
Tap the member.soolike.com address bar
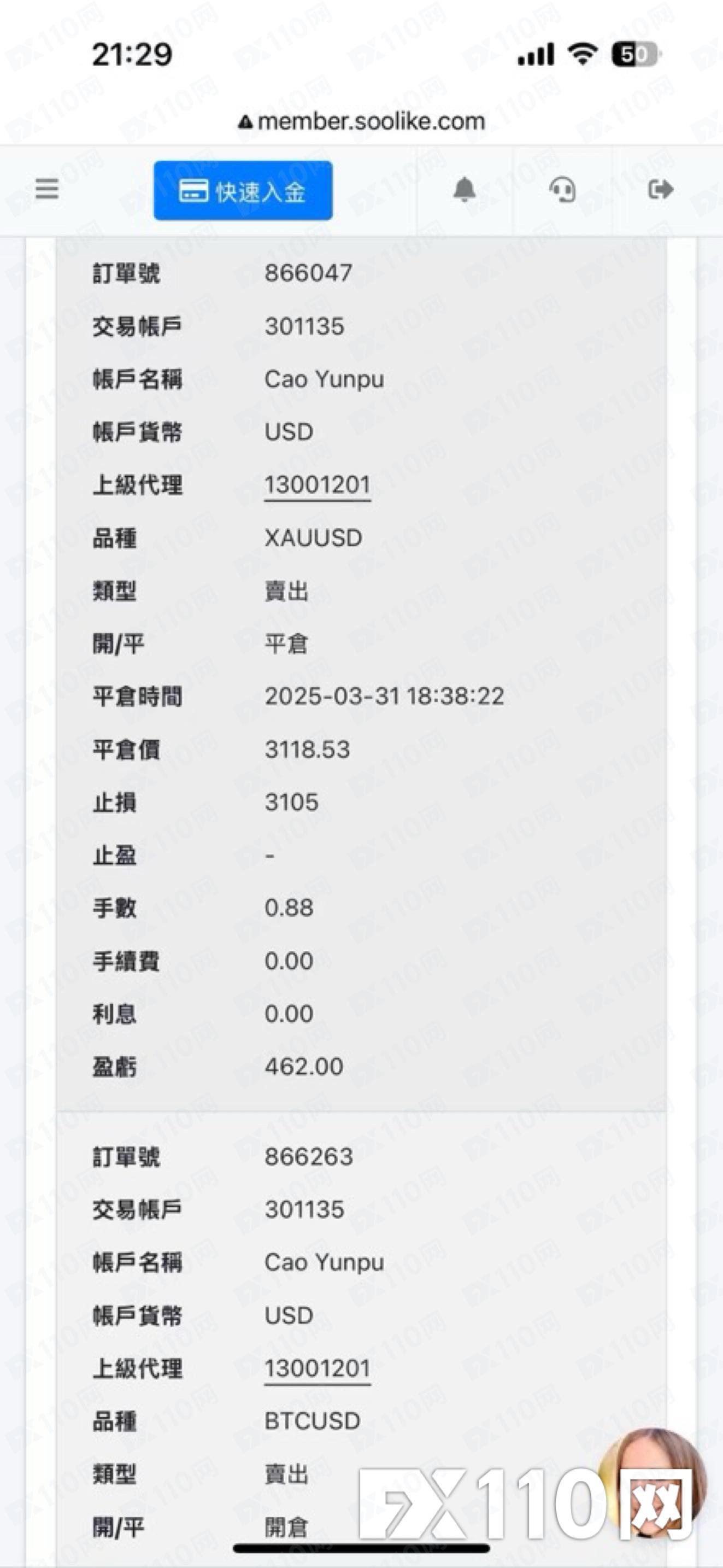coord(362,121)
